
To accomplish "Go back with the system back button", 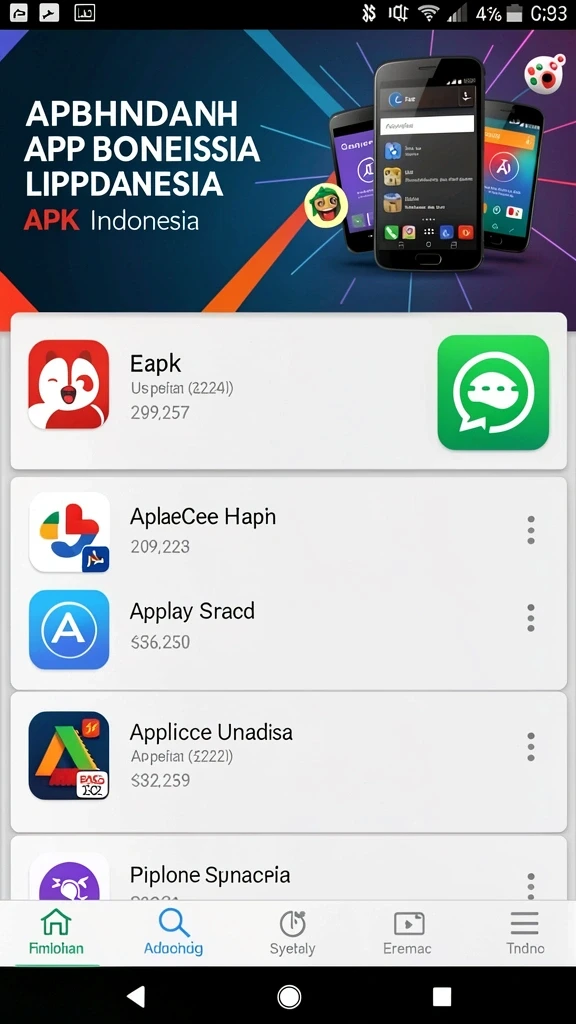I will tap(136, 997).
